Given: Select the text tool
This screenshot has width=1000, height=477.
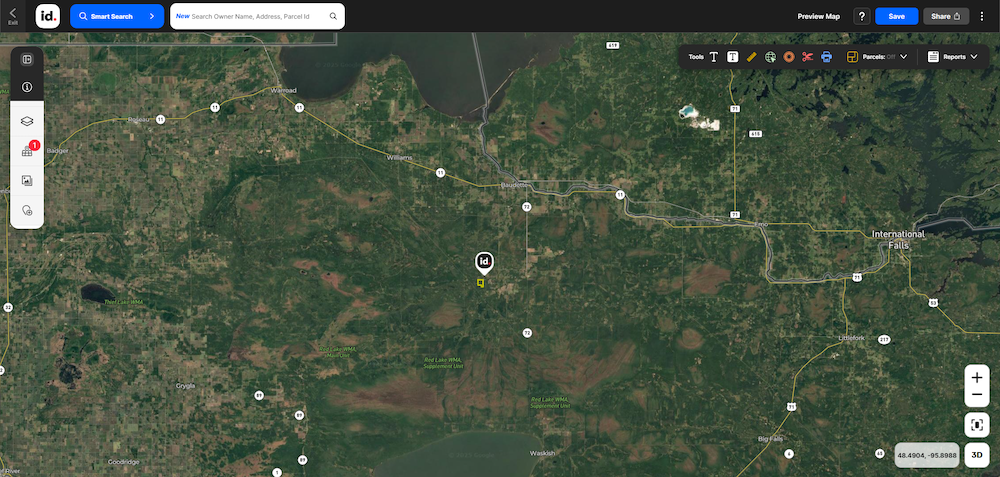Looking at the screenshot, I should (714, 57).
